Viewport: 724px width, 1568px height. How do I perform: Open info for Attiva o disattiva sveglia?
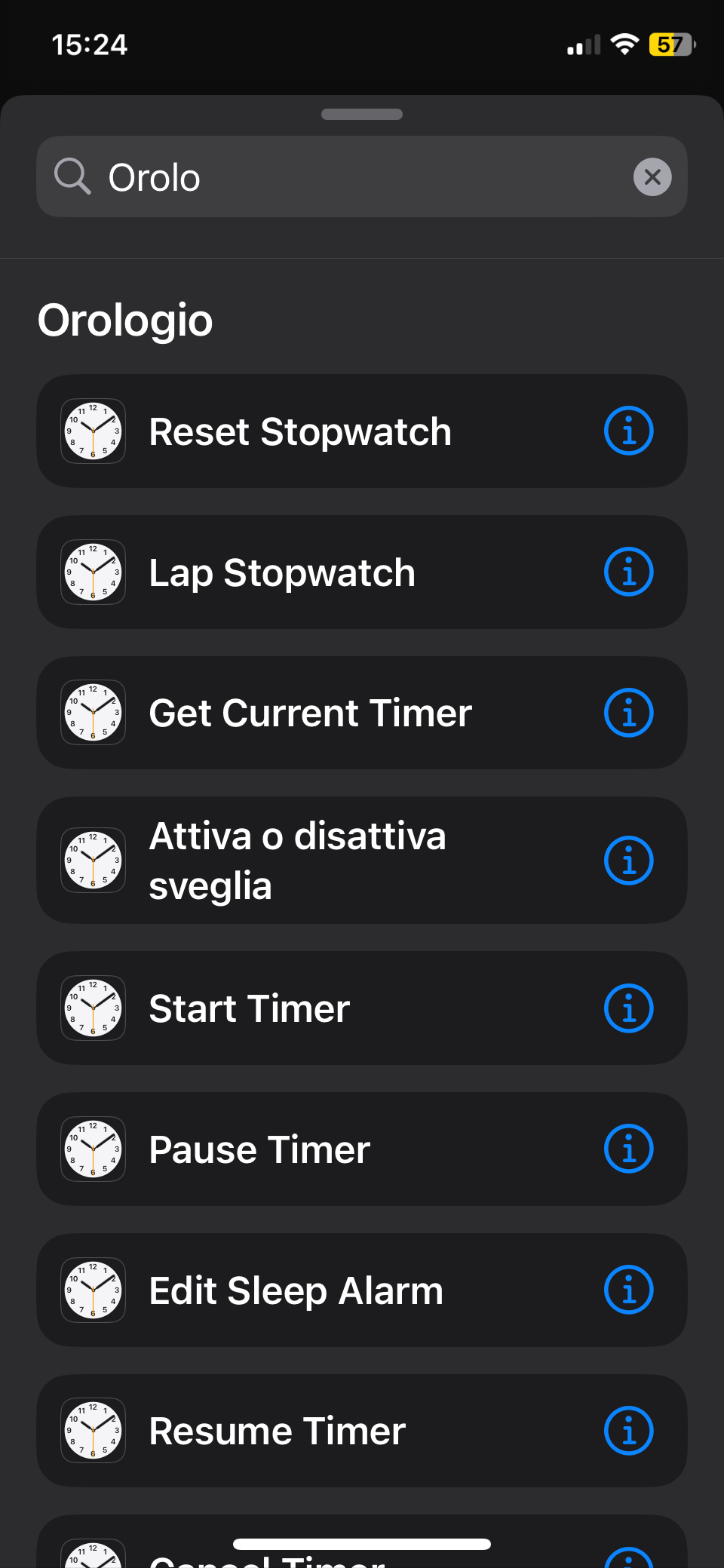[628, 861]
